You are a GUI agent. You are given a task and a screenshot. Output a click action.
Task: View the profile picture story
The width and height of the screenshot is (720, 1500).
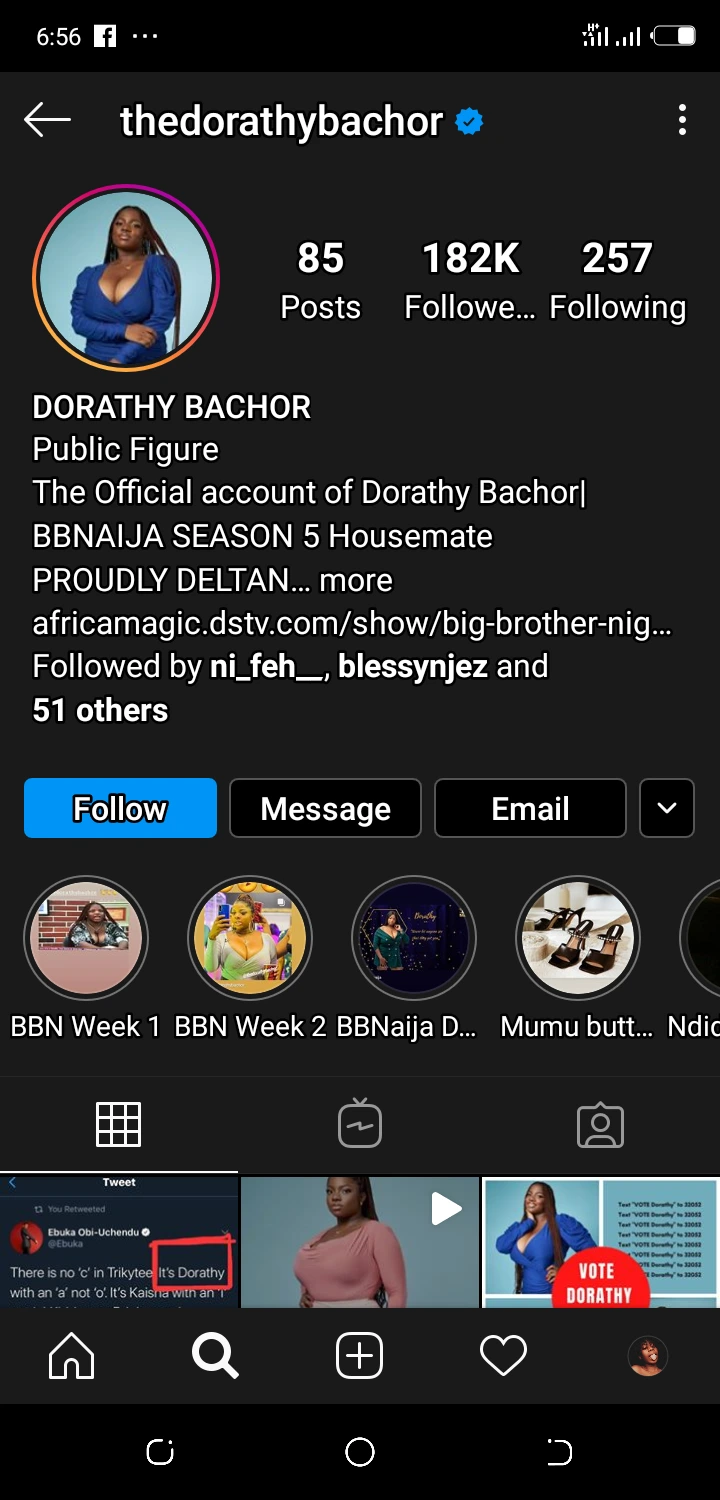click(126, 278)
